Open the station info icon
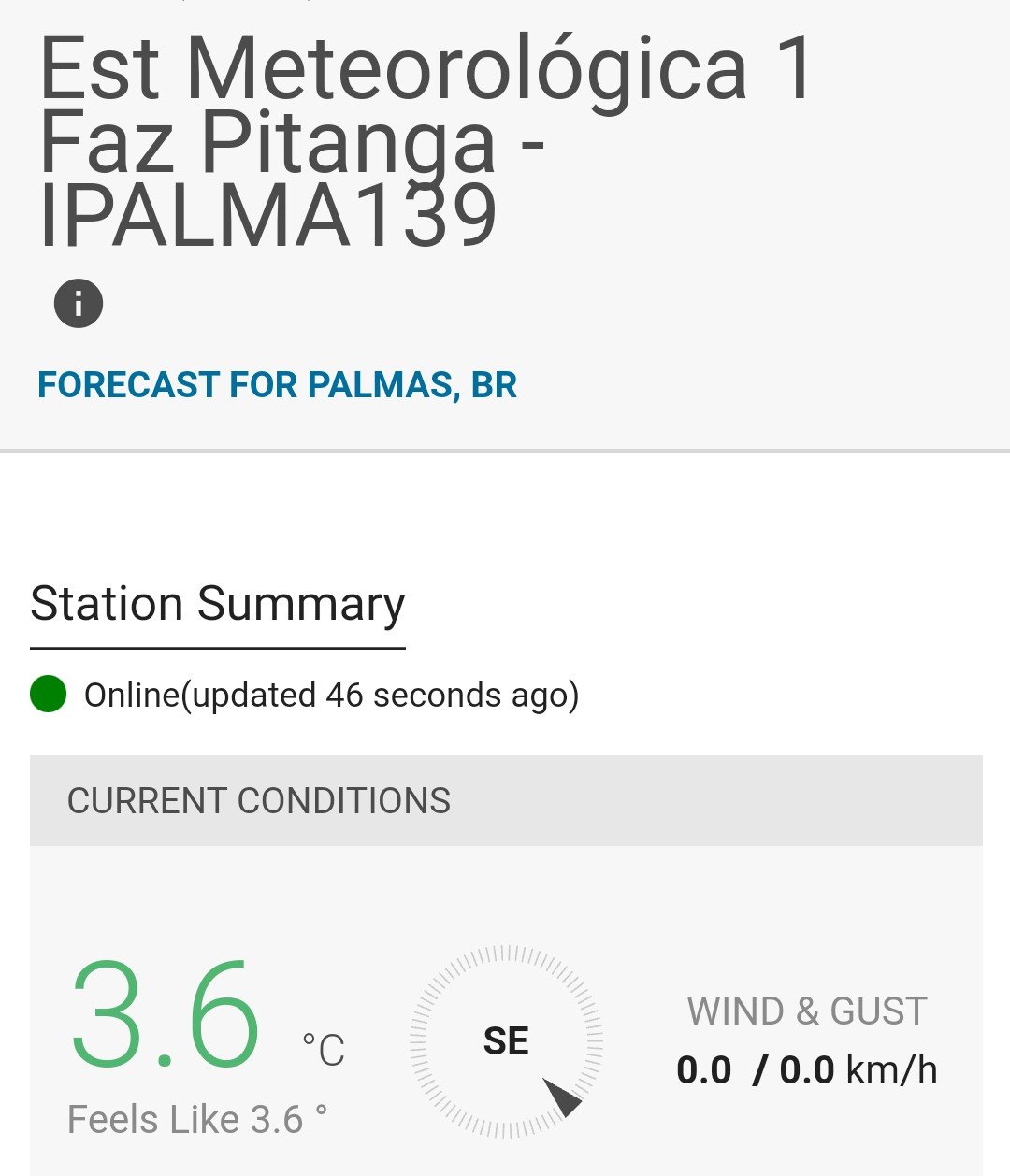This screenshot has height=1176, width=1010. 79,304
